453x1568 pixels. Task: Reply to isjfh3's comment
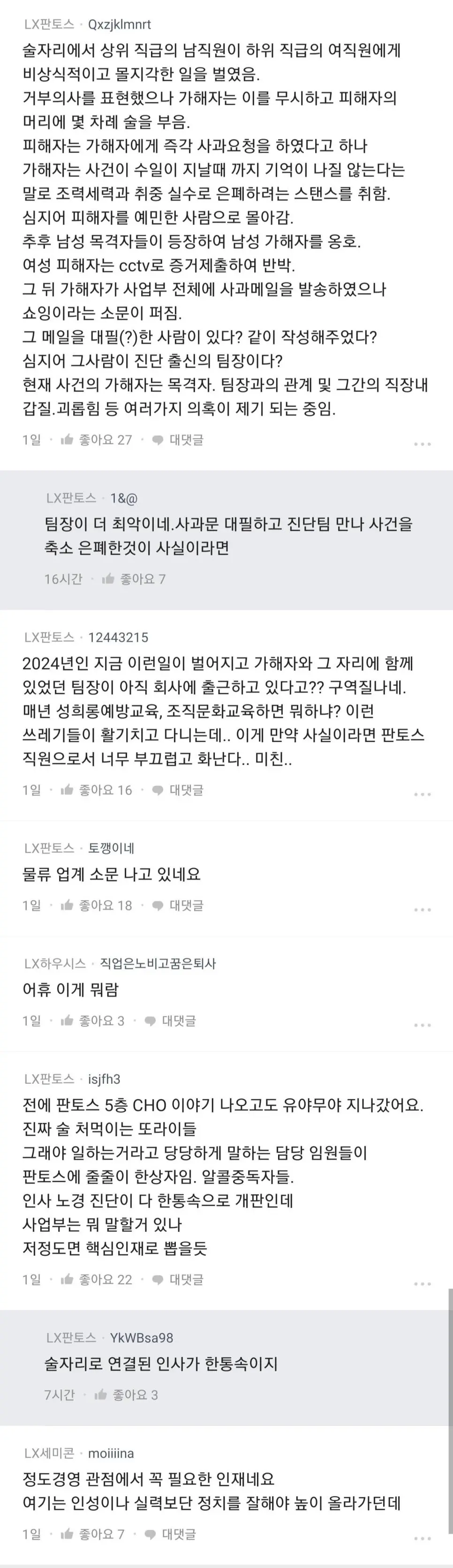[x=178, y=1279]
